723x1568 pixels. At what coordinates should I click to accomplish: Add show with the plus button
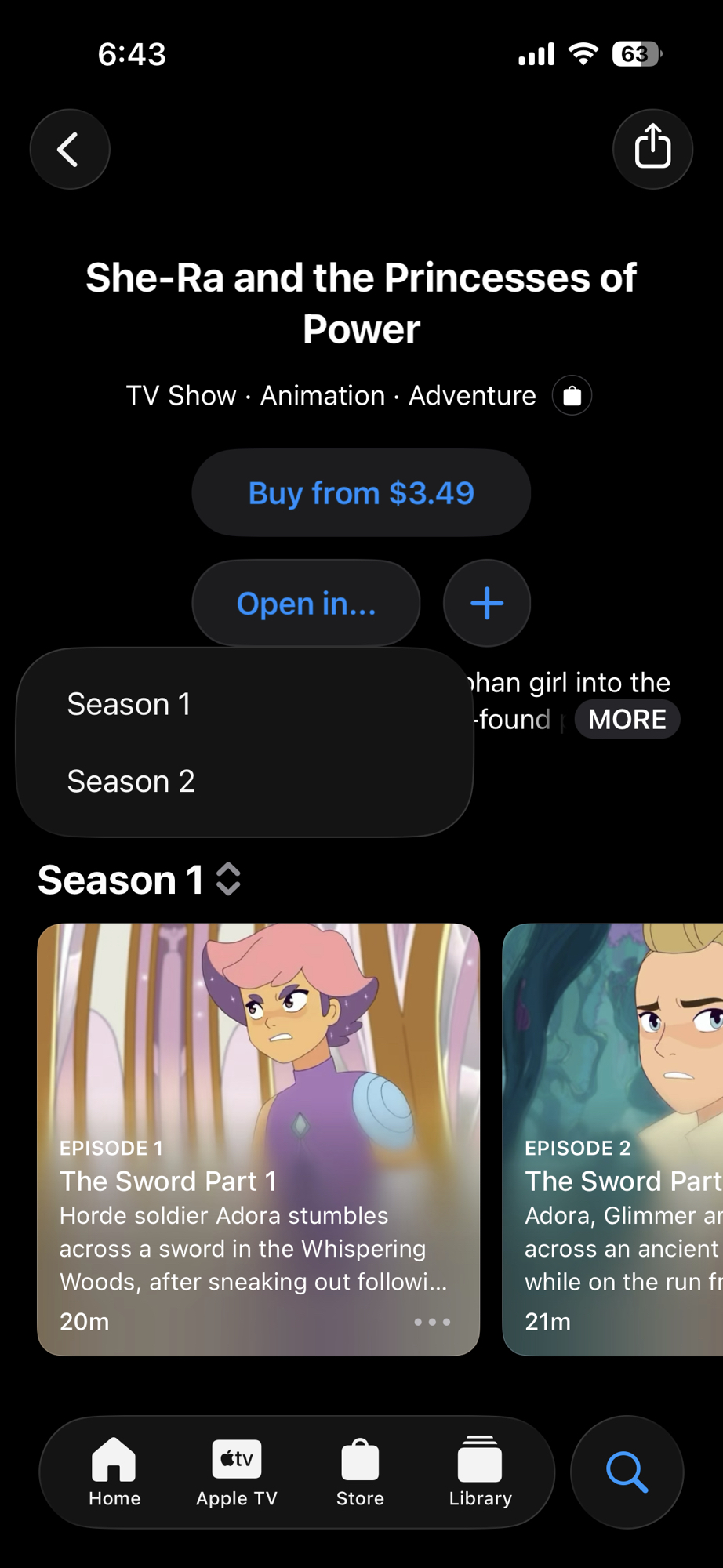tap(487, 603)
